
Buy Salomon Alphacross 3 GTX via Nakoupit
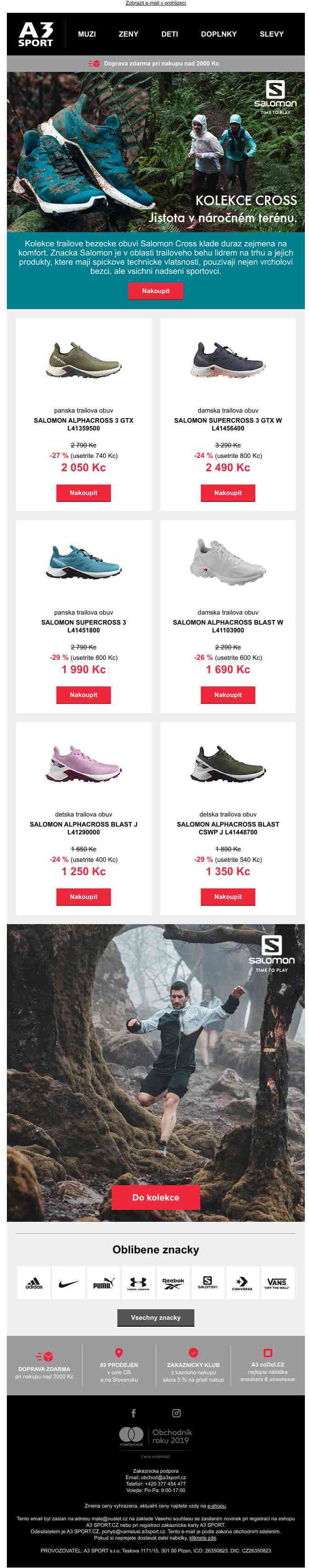click(x=83, y=493)
